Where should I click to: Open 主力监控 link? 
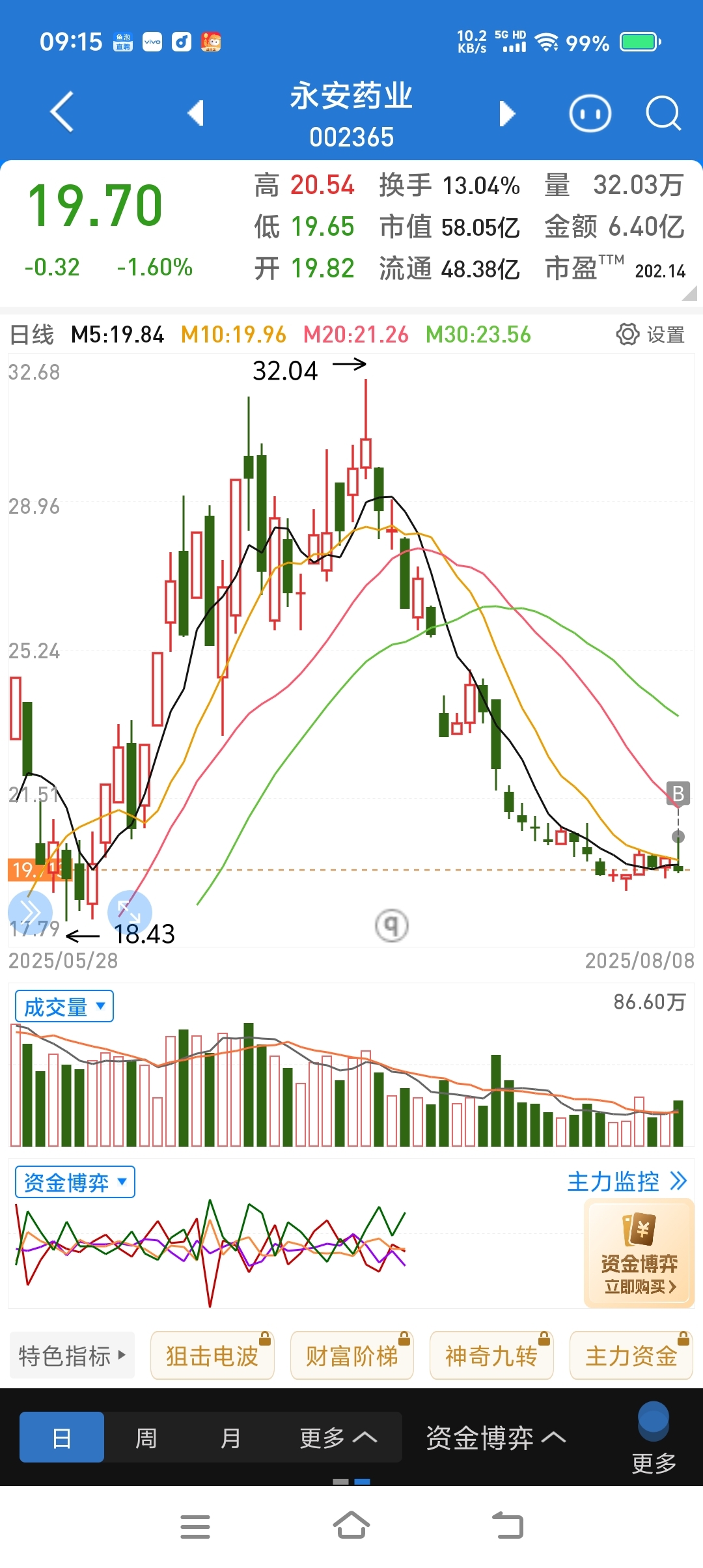pos(627,1181)
